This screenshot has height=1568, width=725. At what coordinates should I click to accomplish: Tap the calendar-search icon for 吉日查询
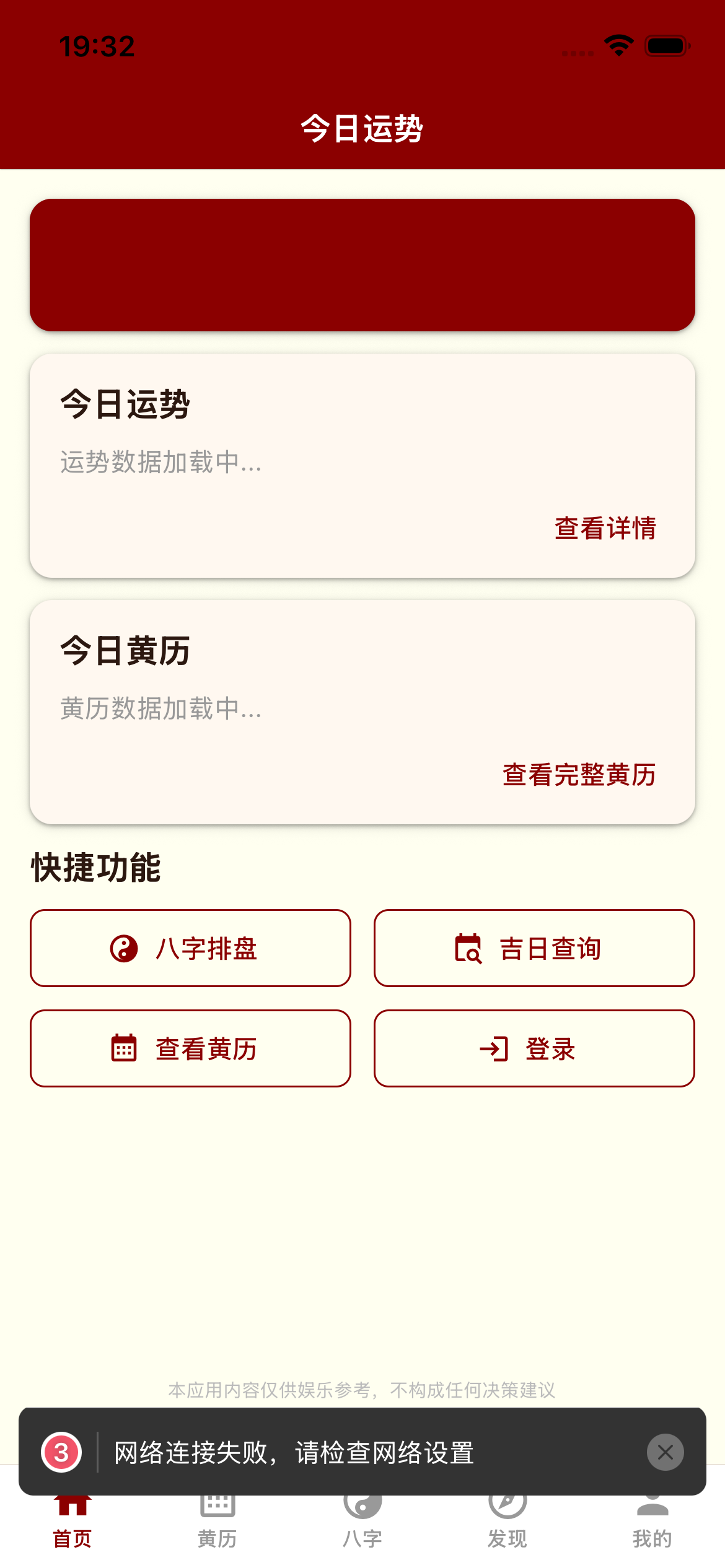click(469, 948)
